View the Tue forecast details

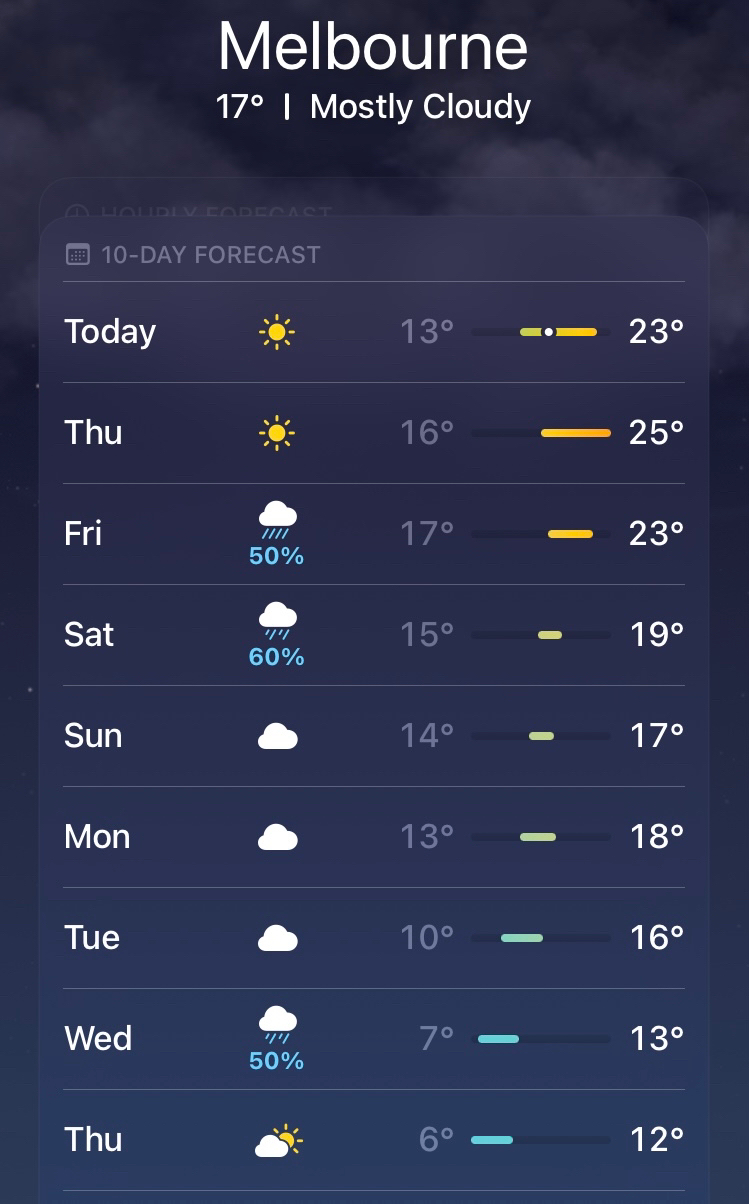point(374,938)
